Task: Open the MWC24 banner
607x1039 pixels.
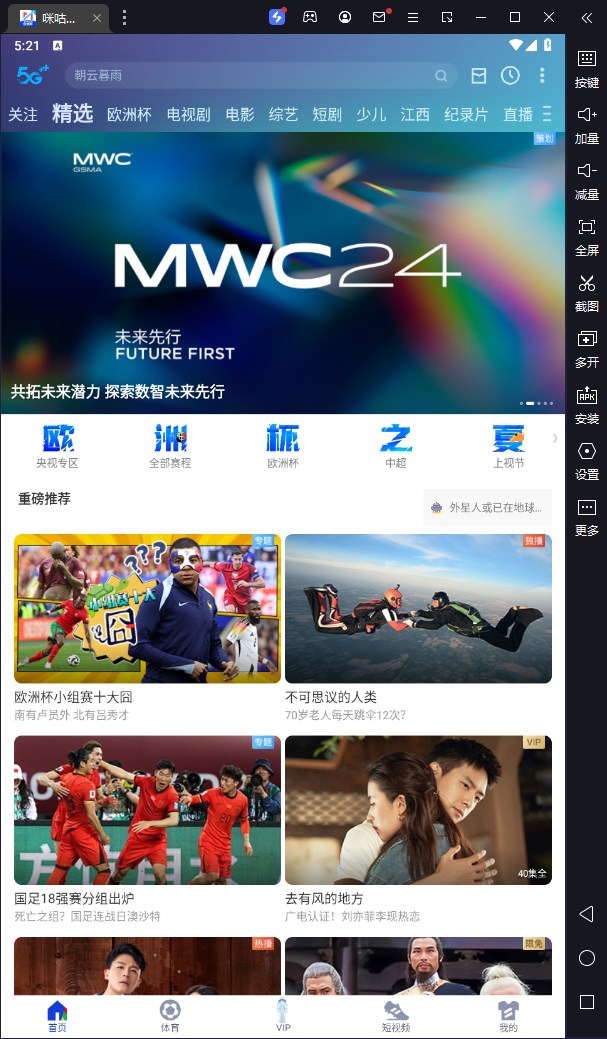Action: click(282, 272)
